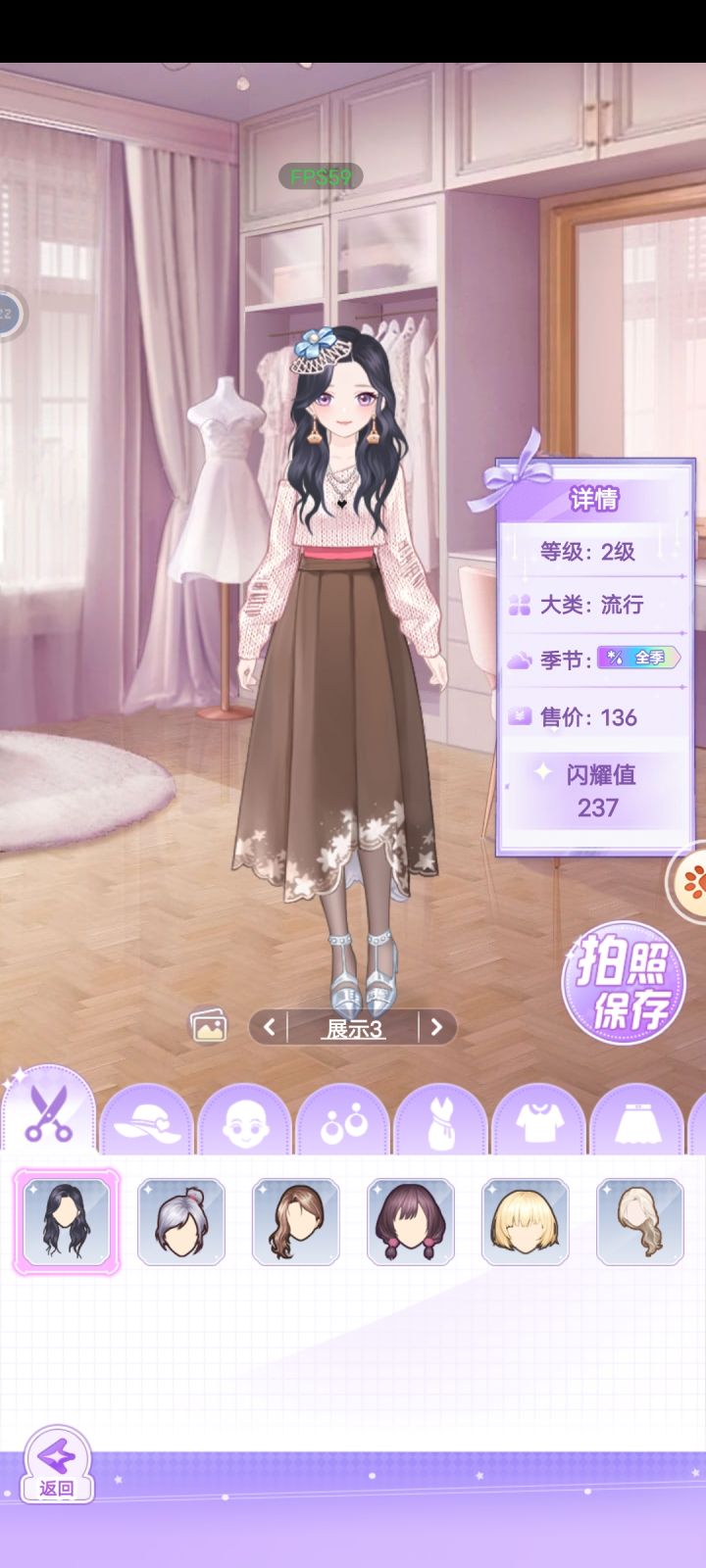
Task: Pick the blonde bob hairstyle
Action: pyautogui.click(x=526, y=1222)
